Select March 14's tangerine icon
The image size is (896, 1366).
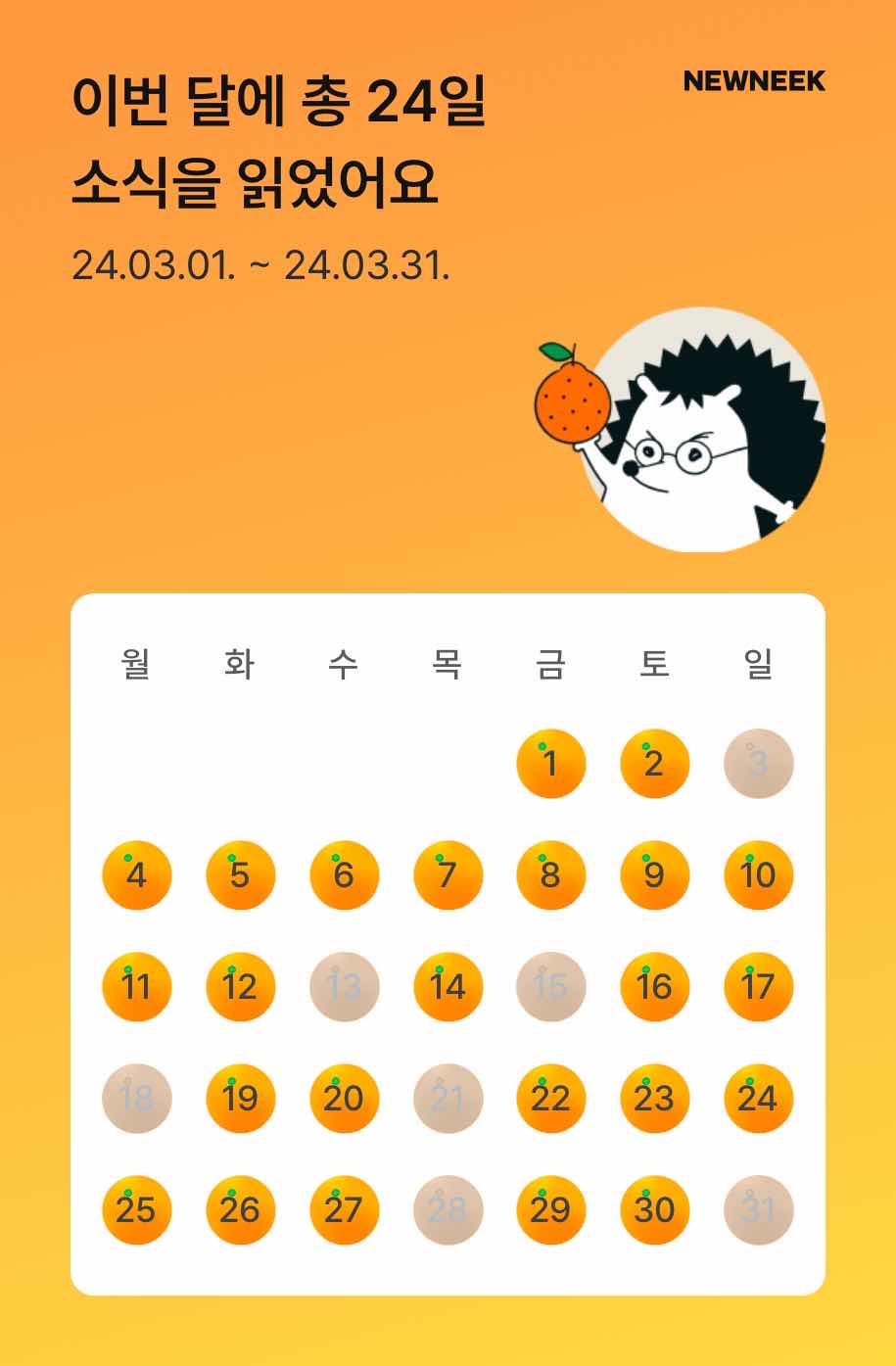448,986
